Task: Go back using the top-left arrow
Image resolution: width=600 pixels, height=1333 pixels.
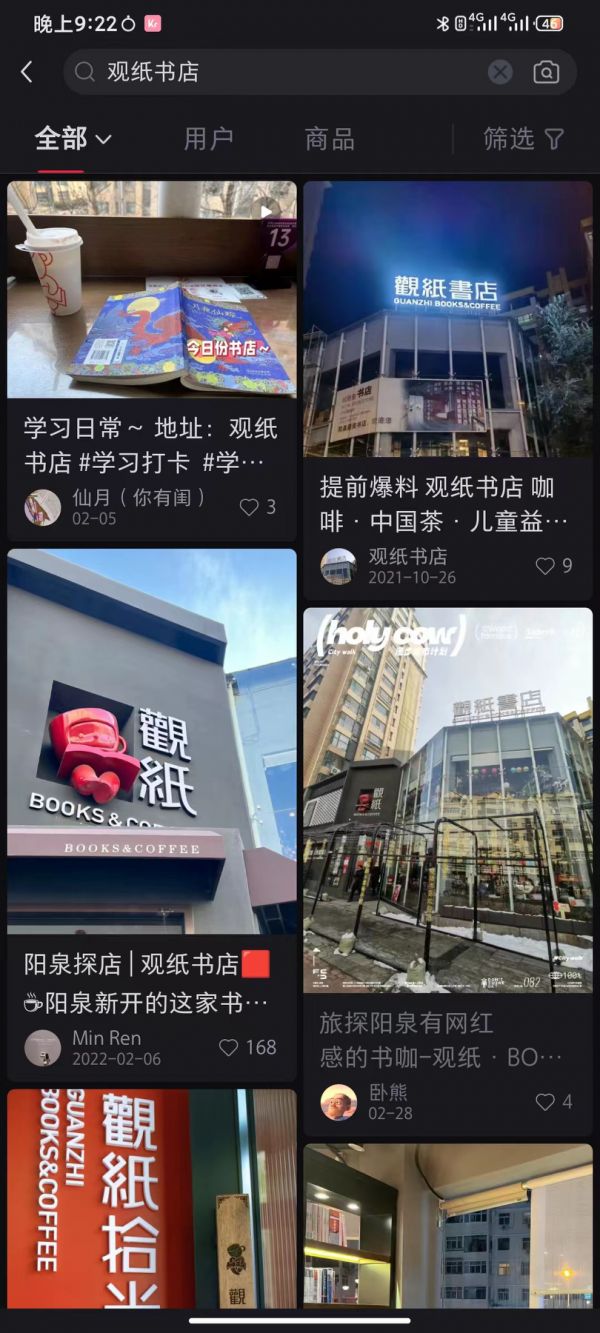Action: pos(27,72)
